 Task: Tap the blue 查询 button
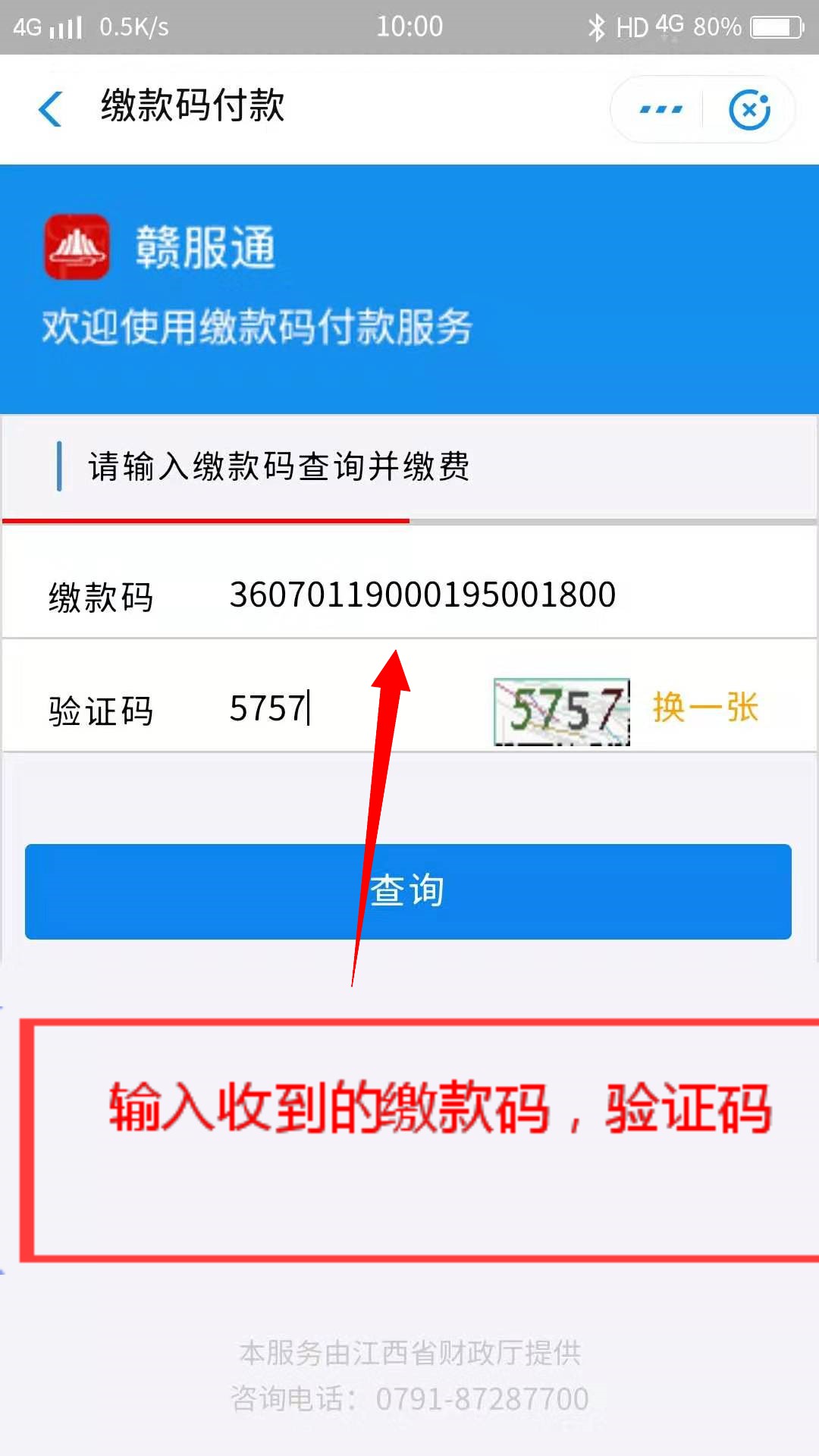click(x=408, y=891)
